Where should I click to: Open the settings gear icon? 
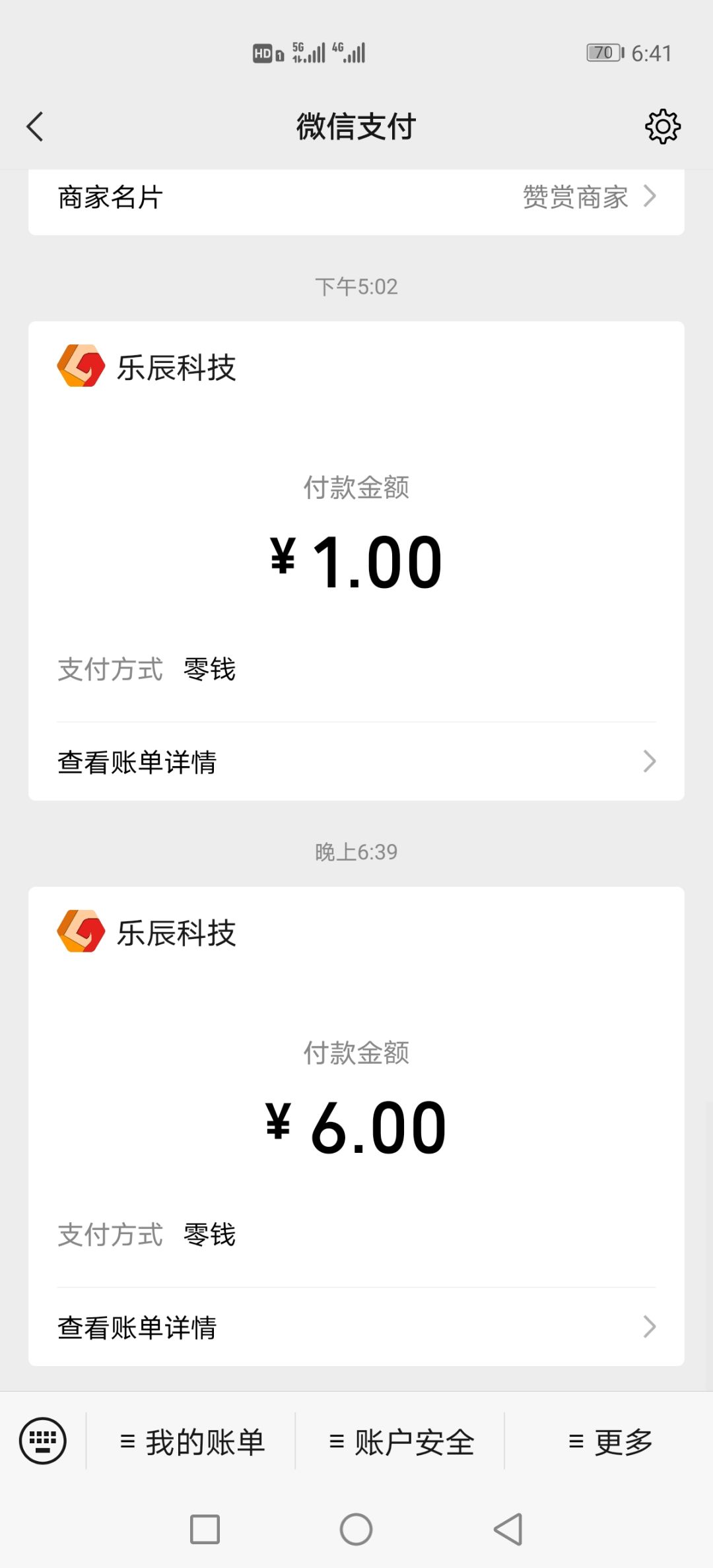point(662,126)
